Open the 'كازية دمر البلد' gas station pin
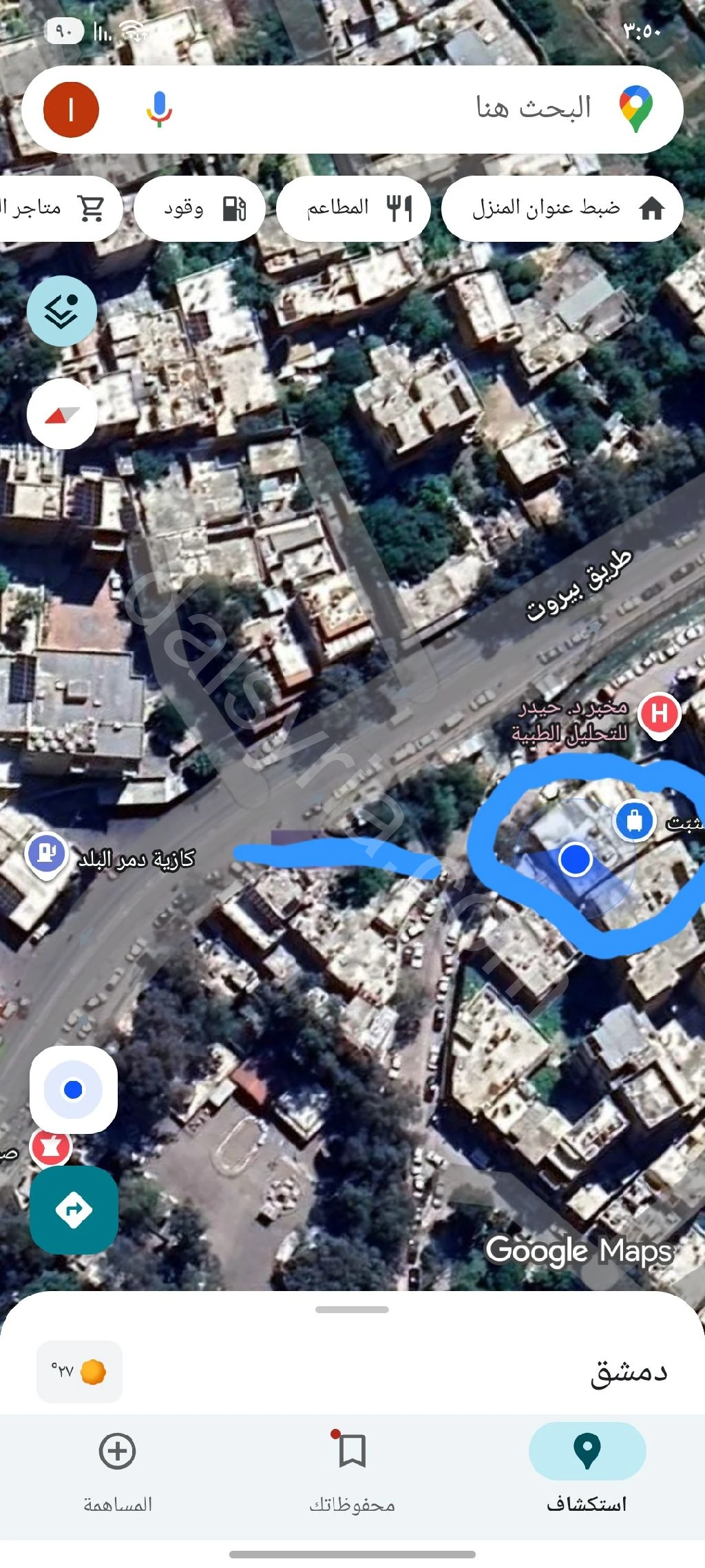The height and width of the screenshot is (1568, 705). click(x=46, y=855)
